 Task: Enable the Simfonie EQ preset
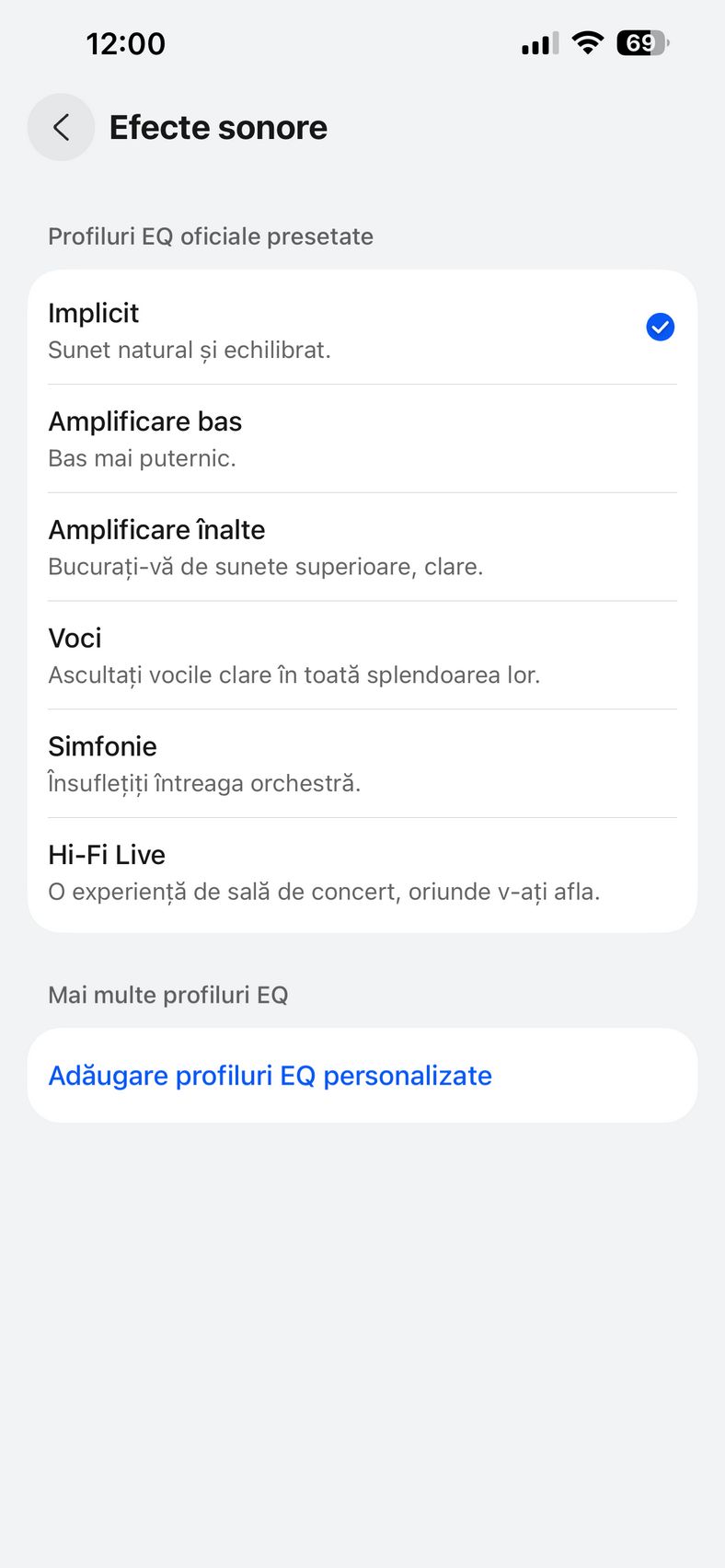[x=362, y=764]
